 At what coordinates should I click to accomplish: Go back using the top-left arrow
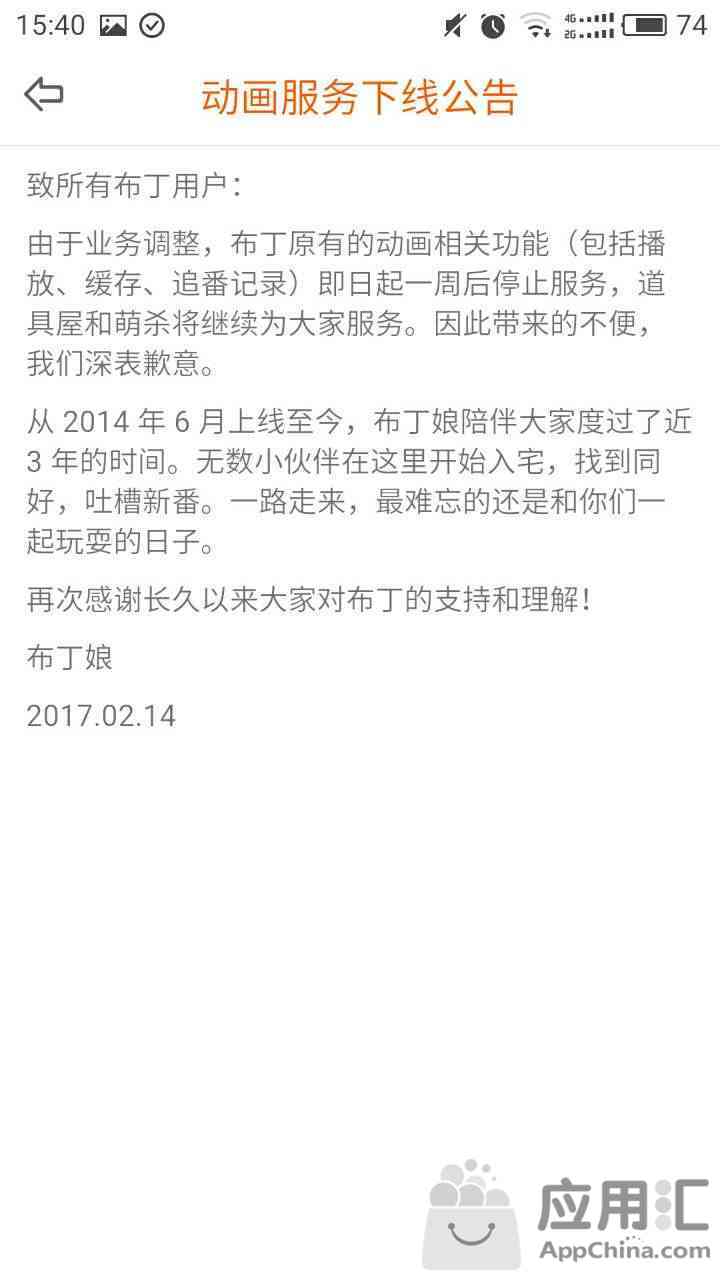44,96
